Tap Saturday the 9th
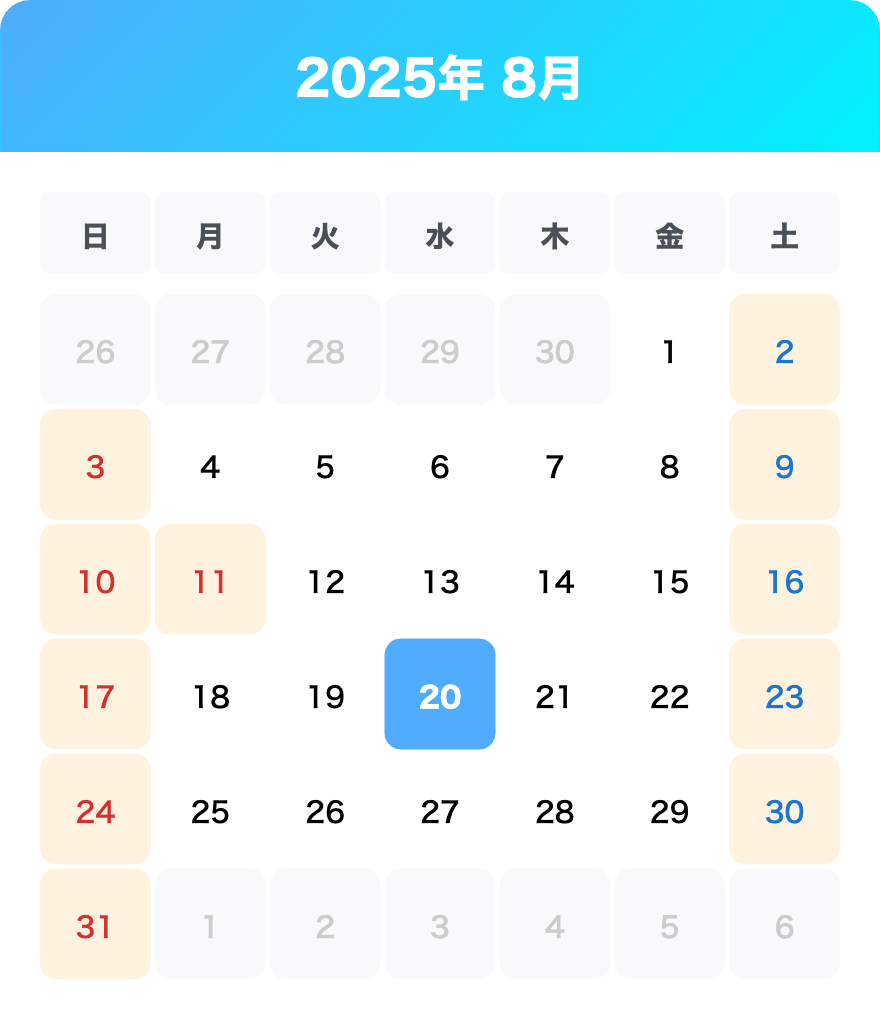 (x=785, y=464)
